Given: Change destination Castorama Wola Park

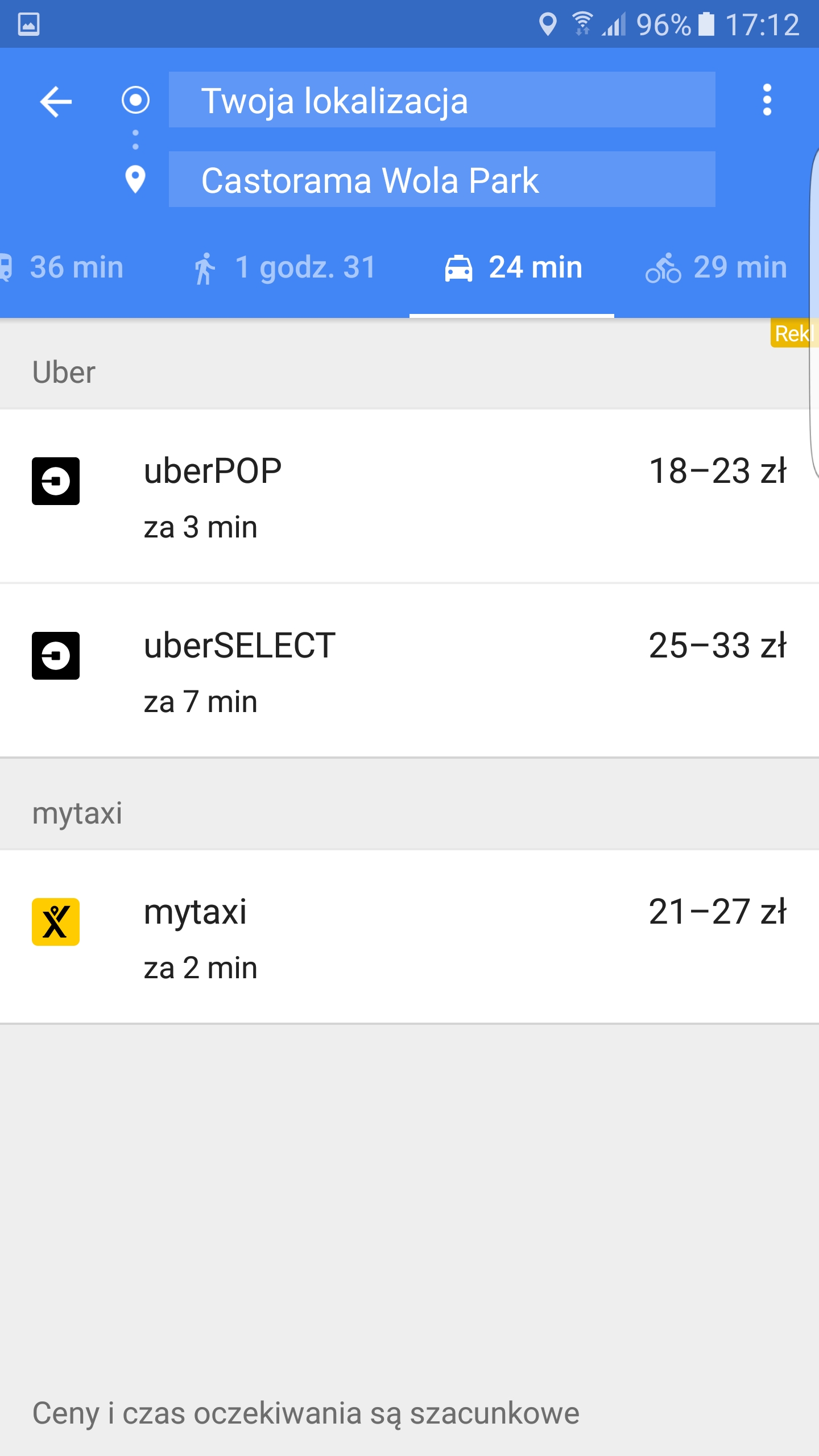Looking at the screenshot, I should click(x=441, y=180).
